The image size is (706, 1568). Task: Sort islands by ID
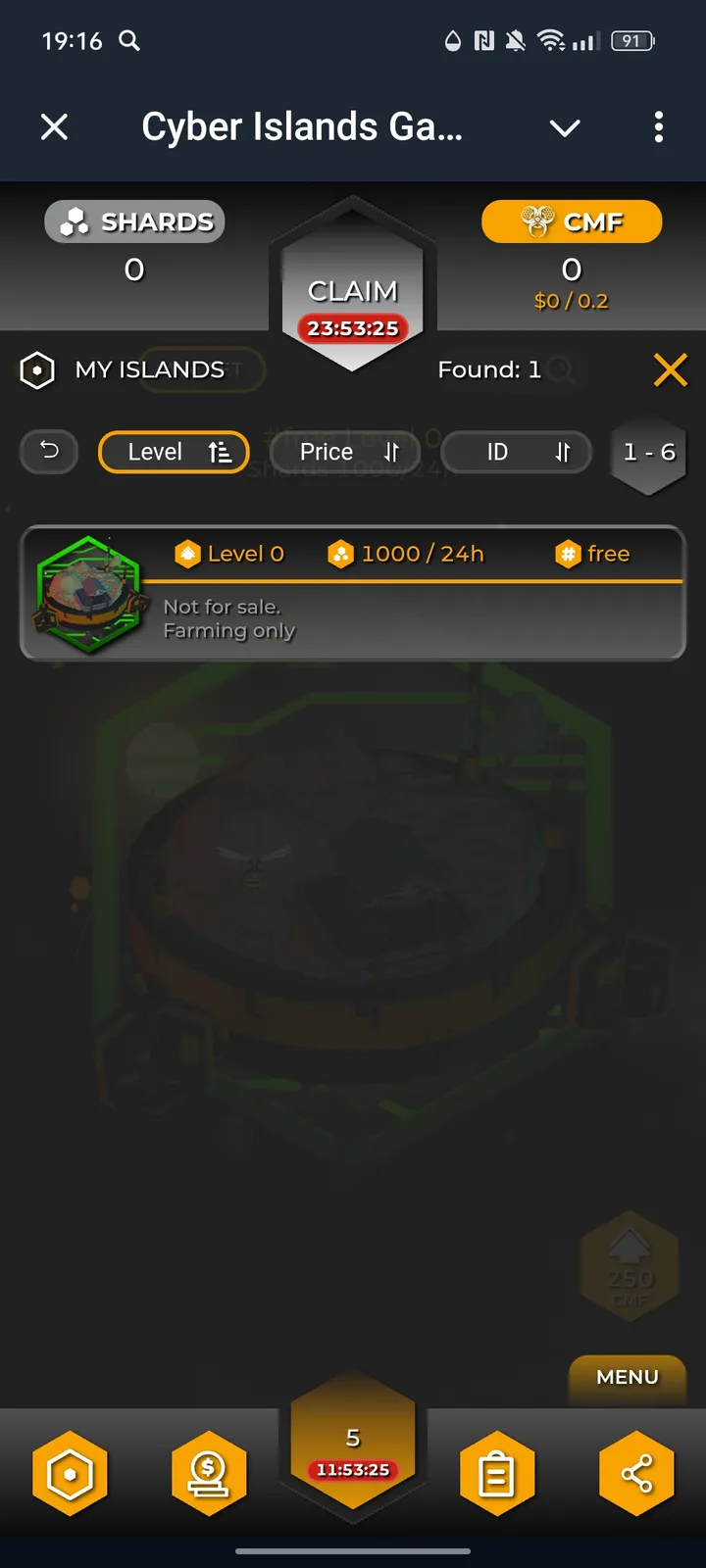click(x=517, y=452)
